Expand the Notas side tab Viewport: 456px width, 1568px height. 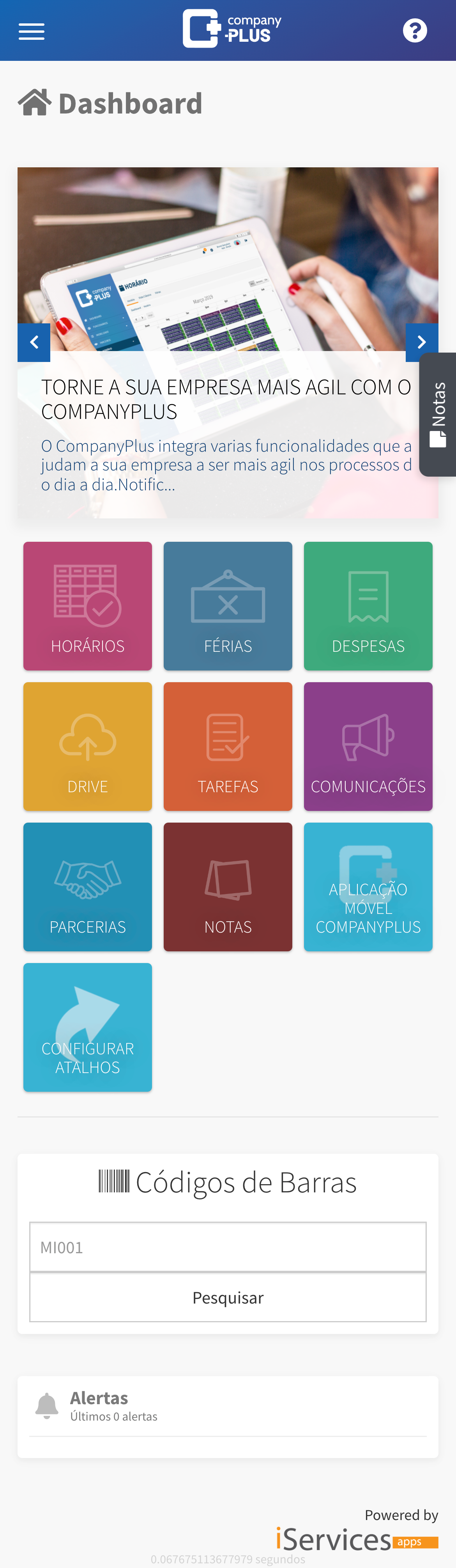(x=438, y=415)
